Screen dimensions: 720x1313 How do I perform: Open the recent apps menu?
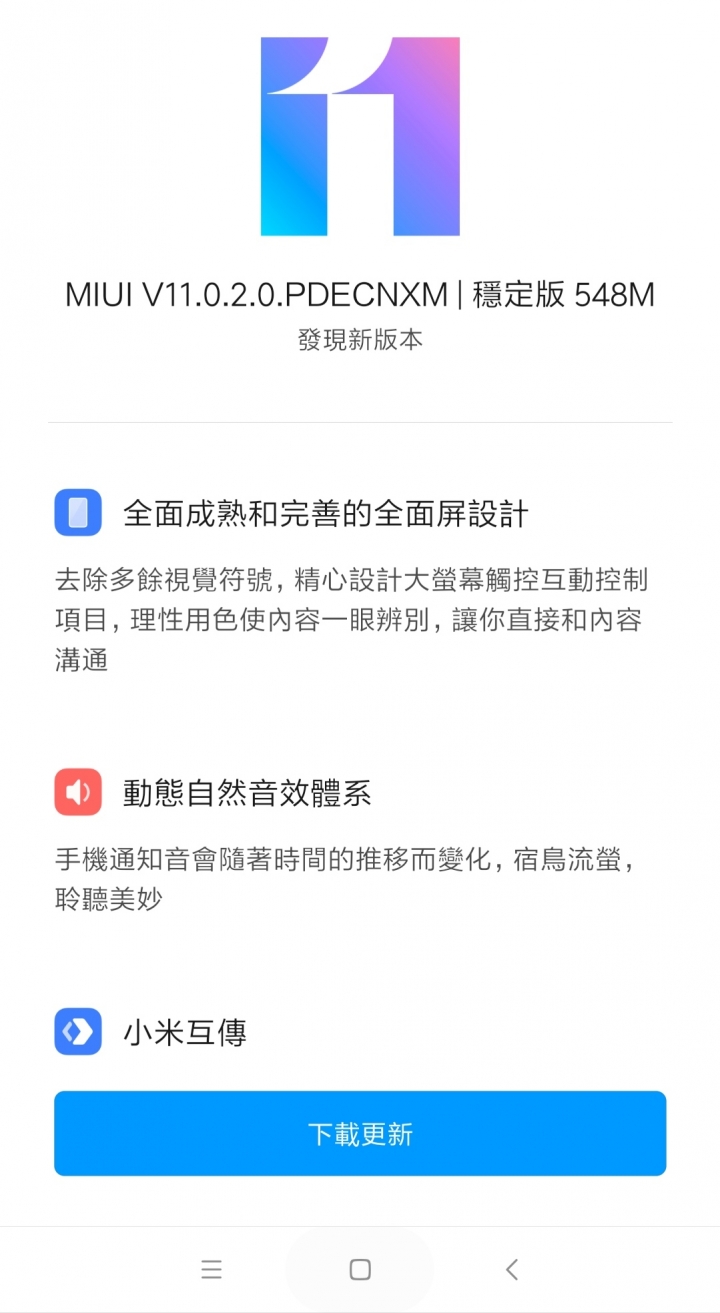[x=211, y=1270]
